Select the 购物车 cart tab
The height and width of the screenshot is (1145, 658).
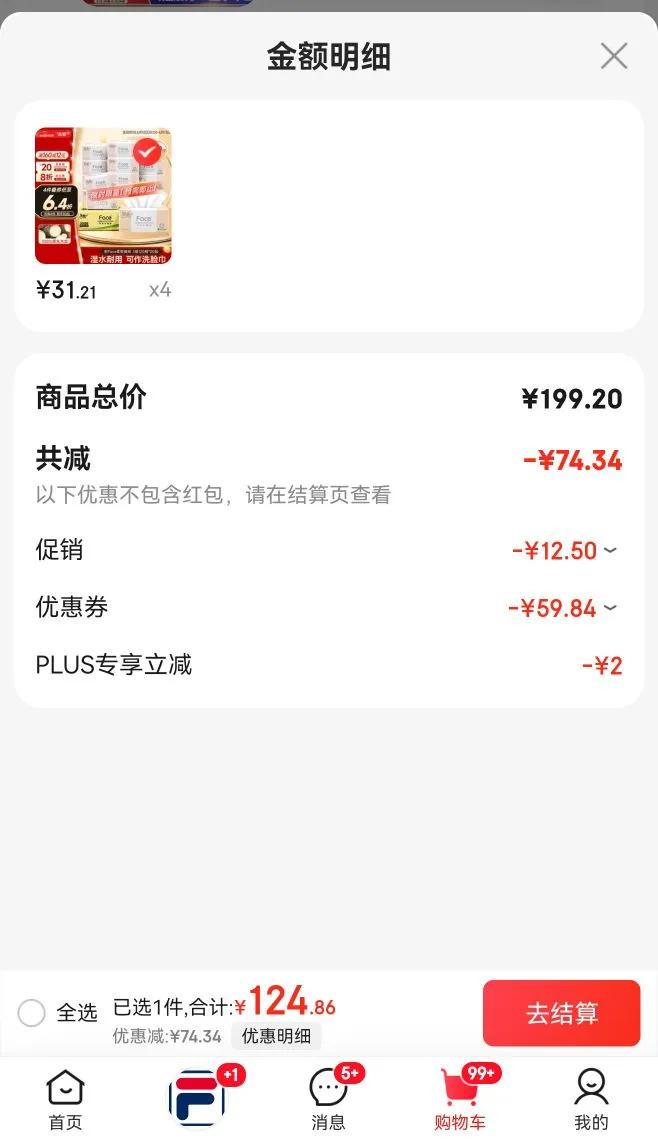tap(460, 1099)
